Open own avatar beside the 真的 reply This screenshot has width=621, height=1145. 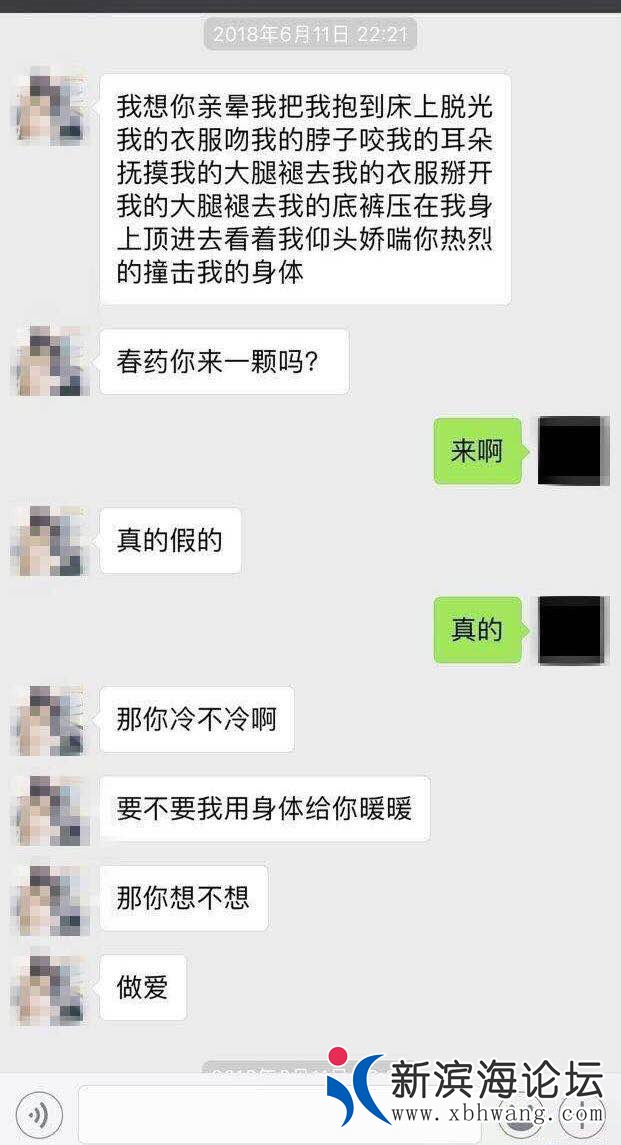pyautogui.click(x=572, y=630)
